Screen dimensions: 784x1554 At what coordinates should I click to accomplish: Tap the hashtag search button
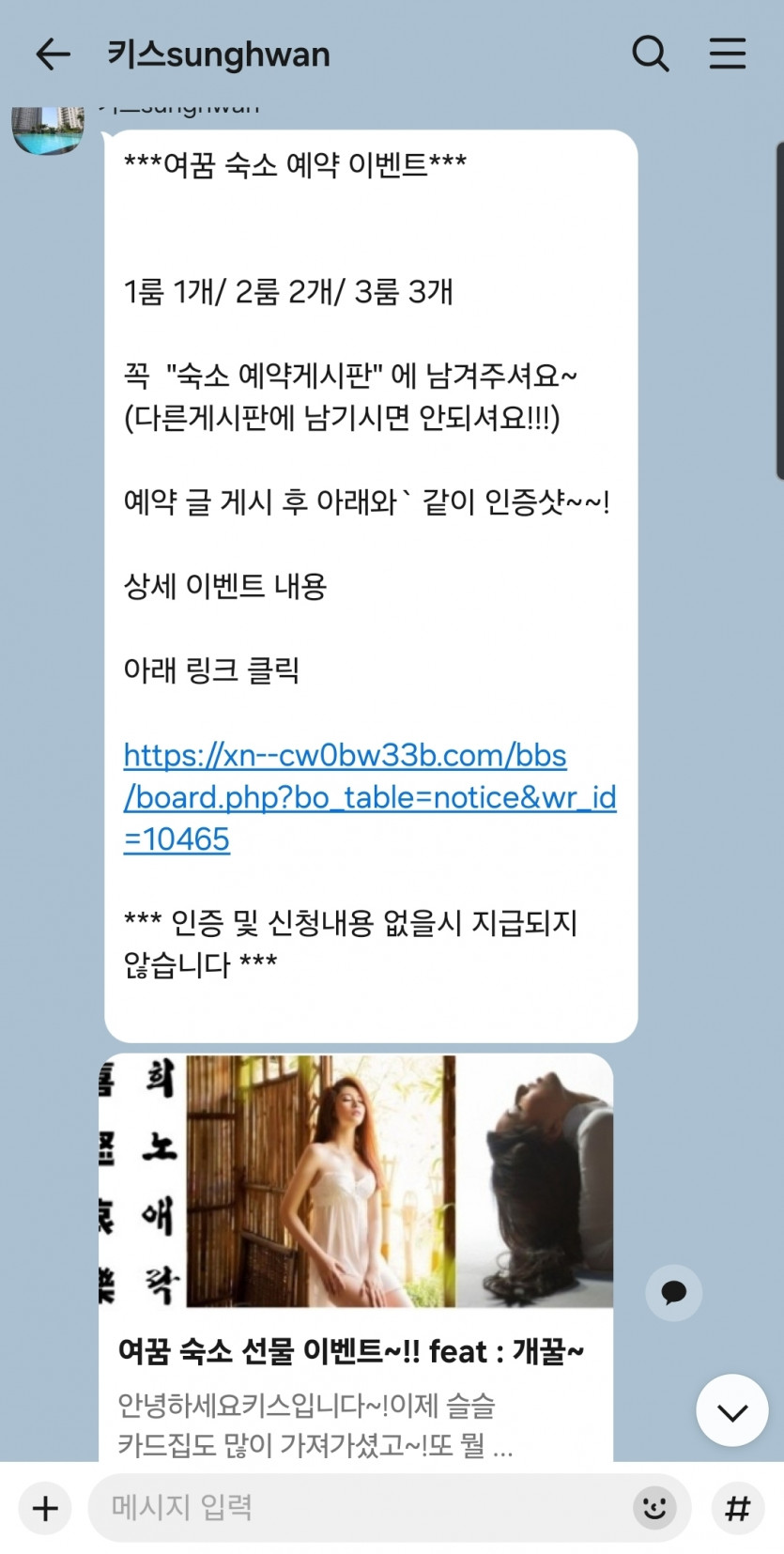[x=737, y=1508]
